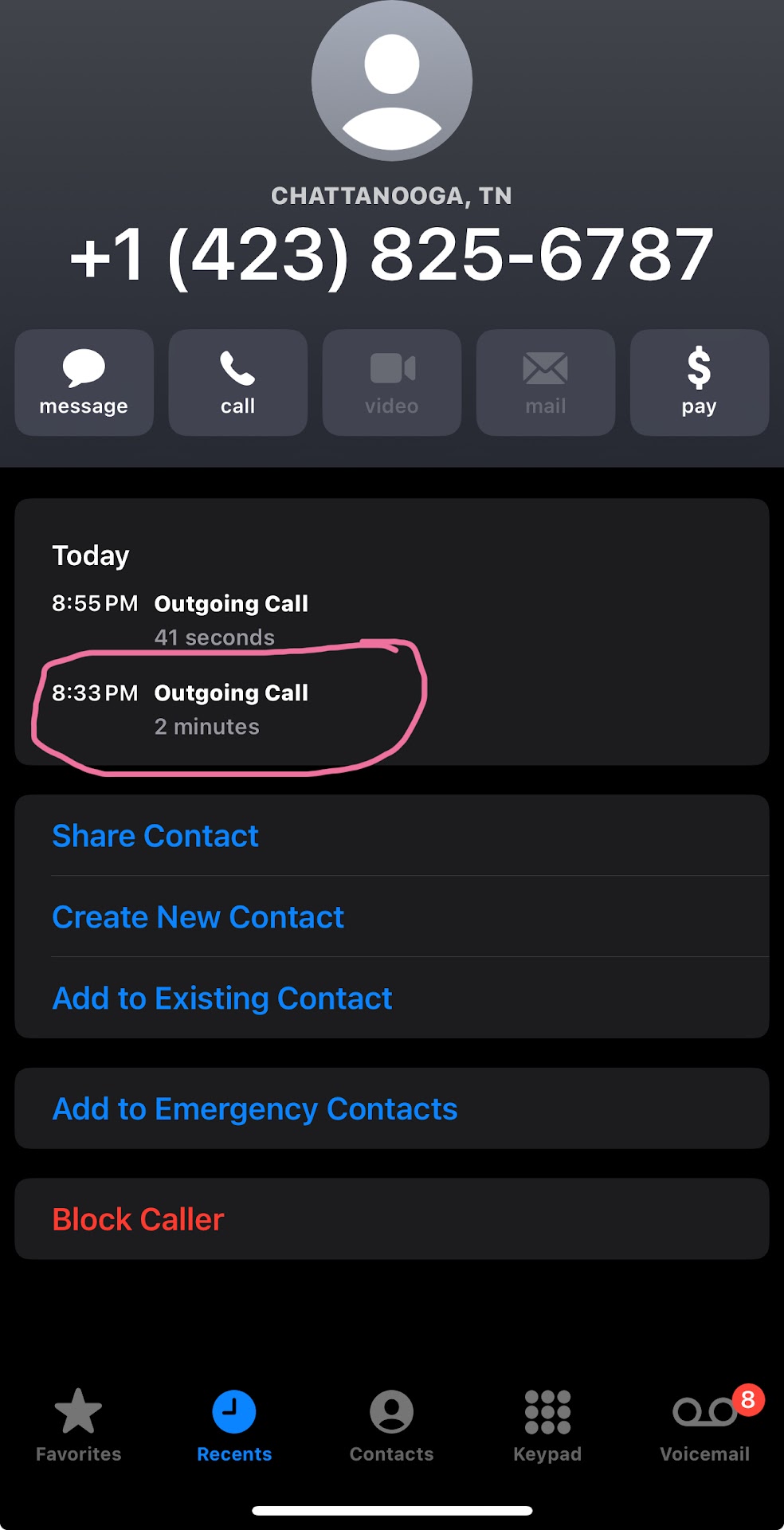Tap the pay button

[699, 382]
